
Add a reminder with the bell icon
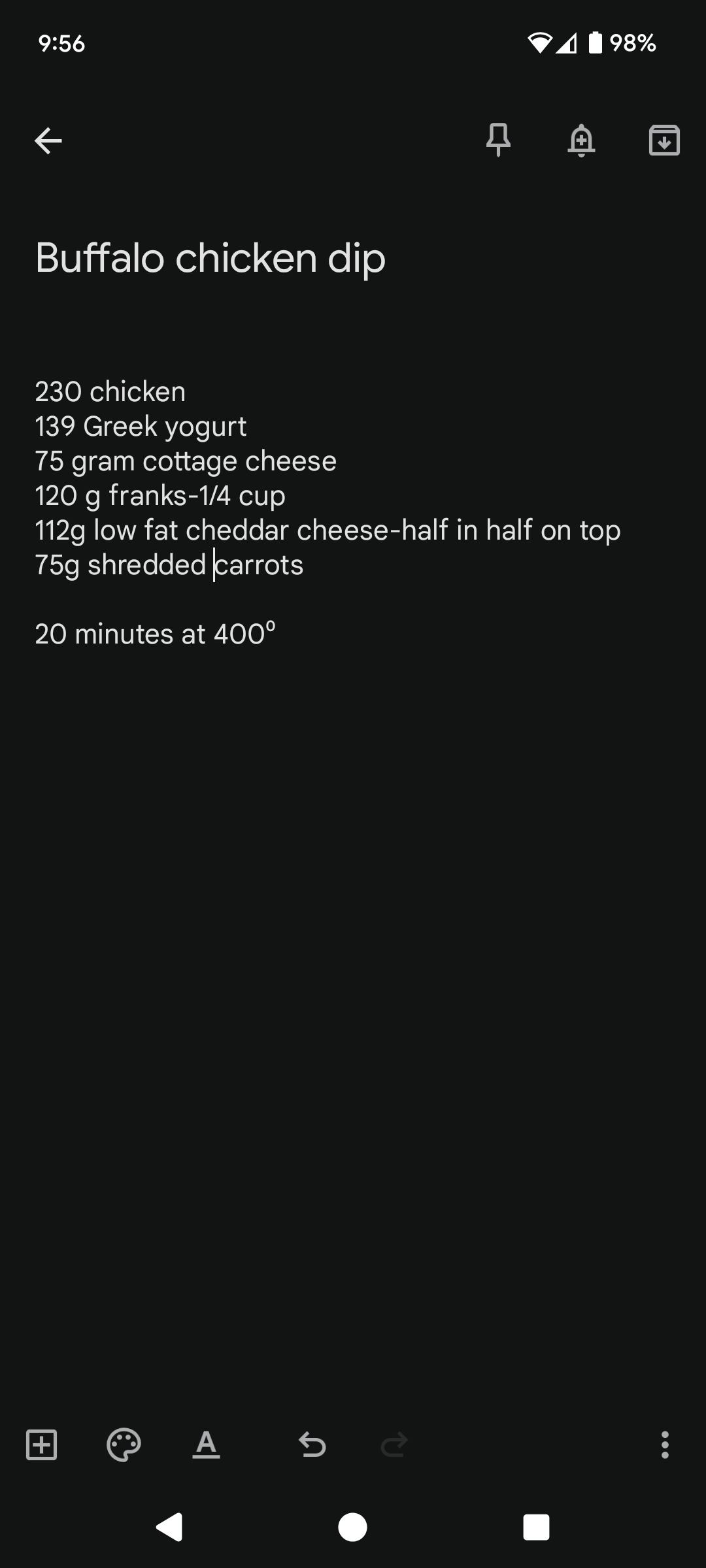[581, 140]
